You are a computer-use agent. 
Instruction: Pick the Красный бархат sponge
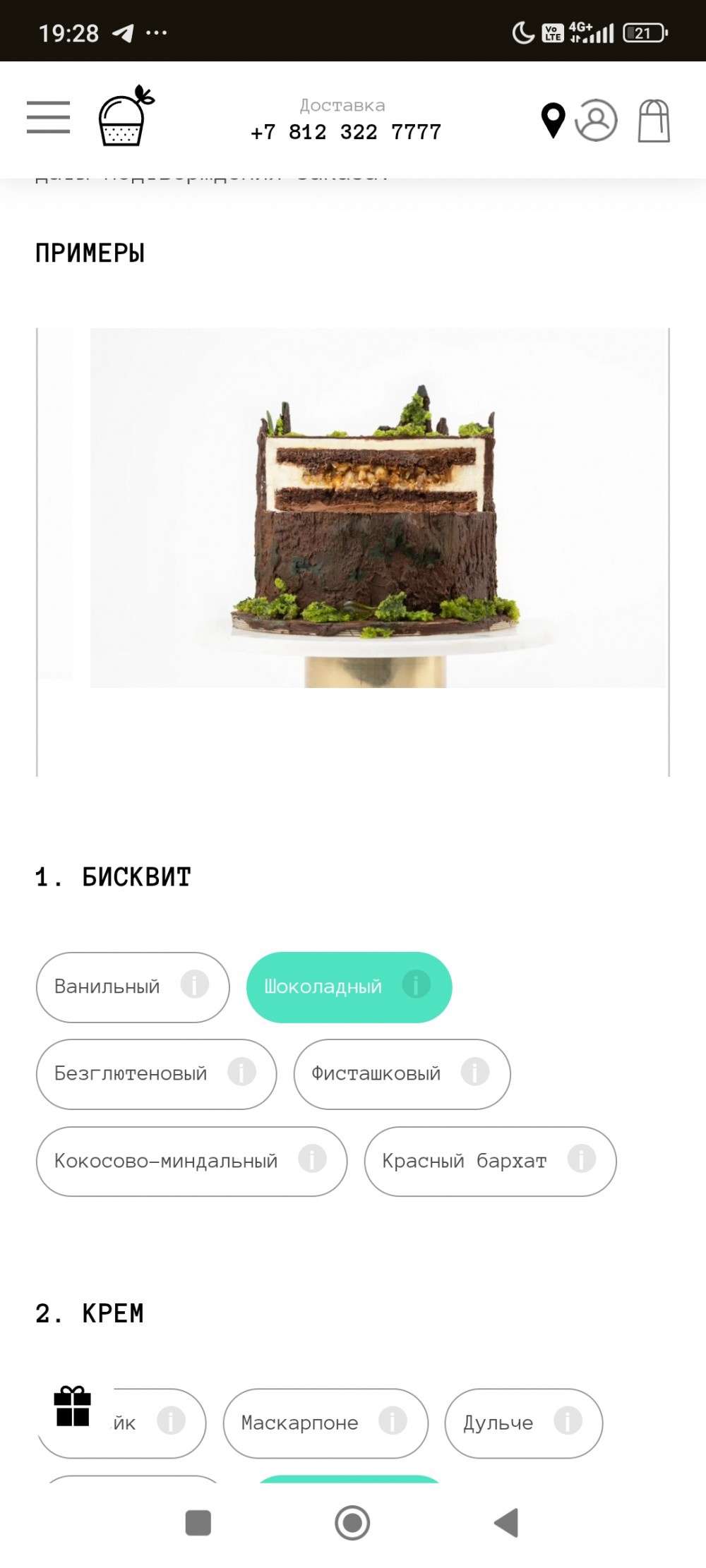pos(464,1161)
